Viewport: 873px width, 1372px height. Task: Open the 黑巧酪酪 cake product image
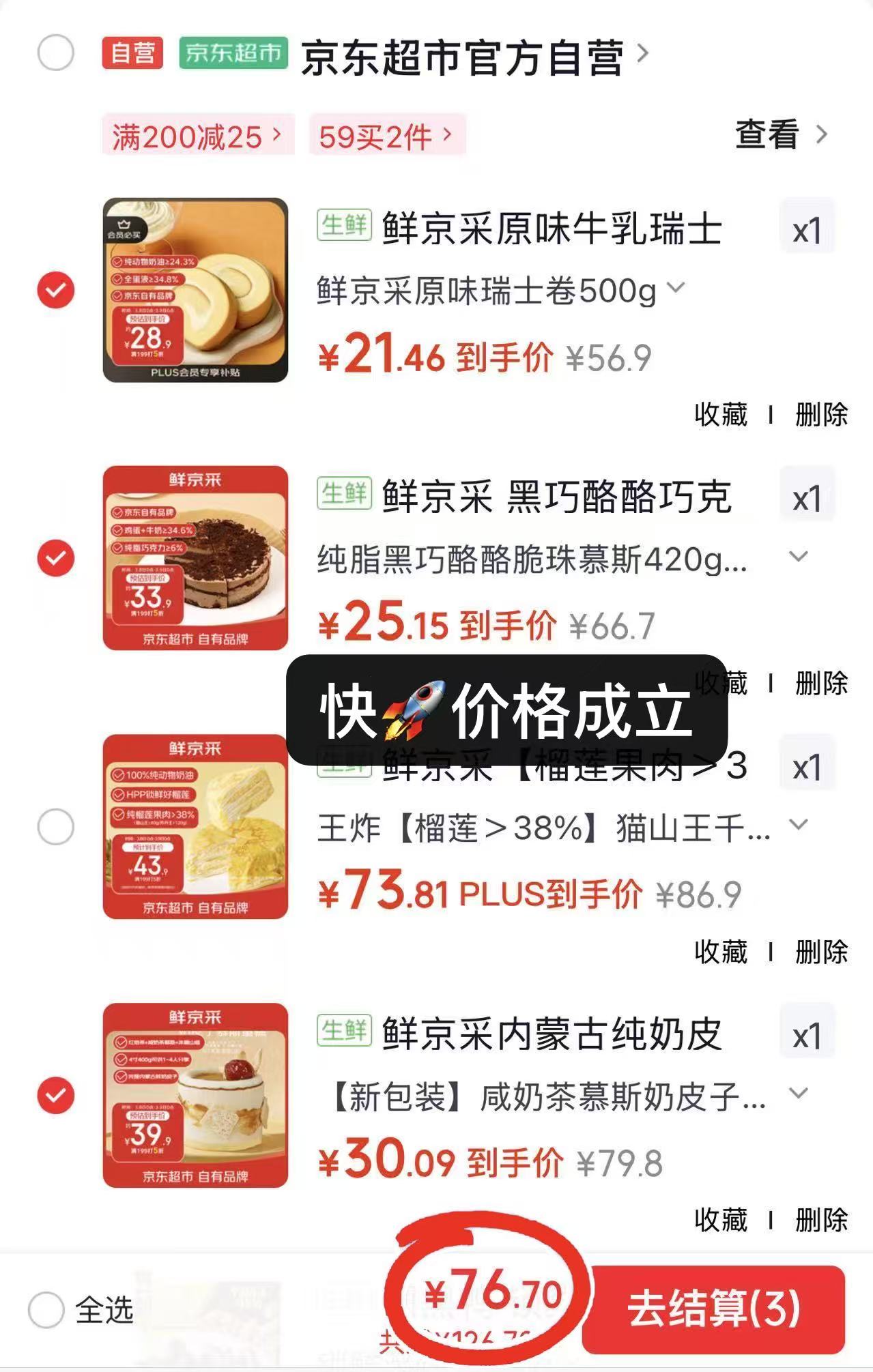[x=195, y=558]
